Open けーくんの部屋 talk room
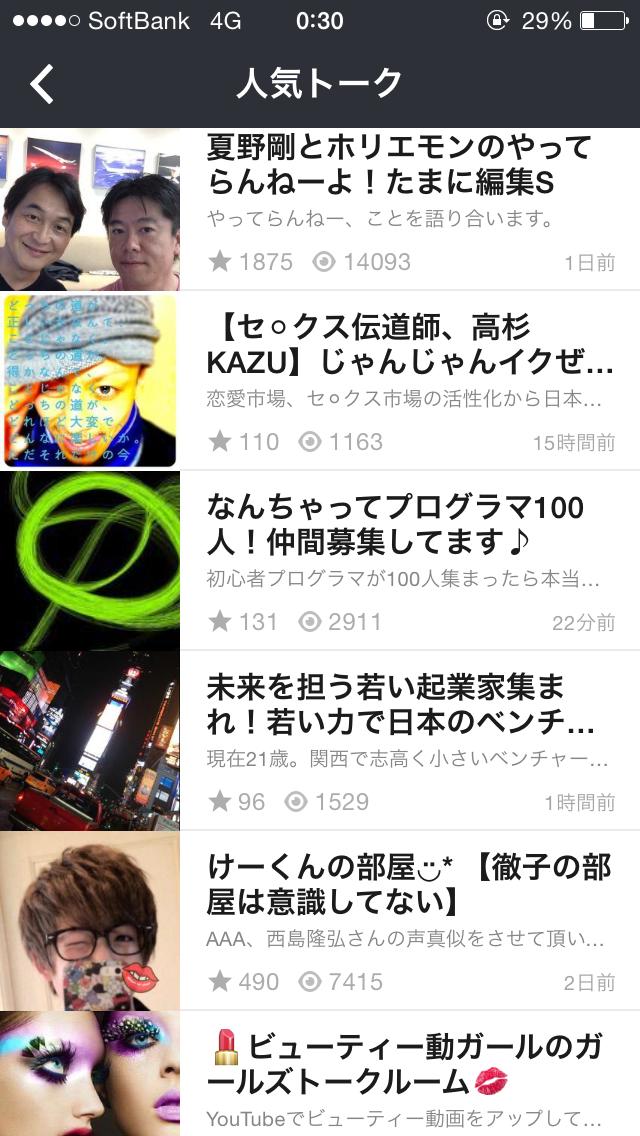Image resolution: width=640 pixels, height=1136 pixels. click(x=320, y=920)
